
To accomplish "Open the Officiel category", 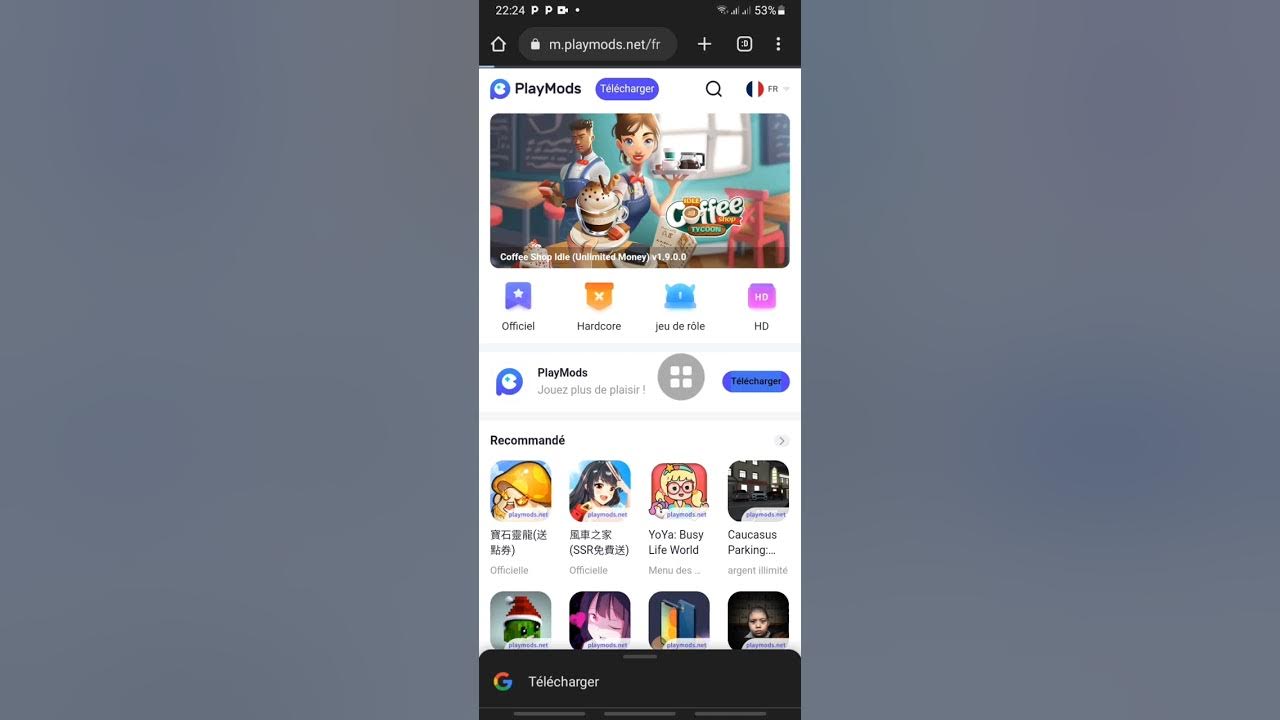I will pos(518,306).
